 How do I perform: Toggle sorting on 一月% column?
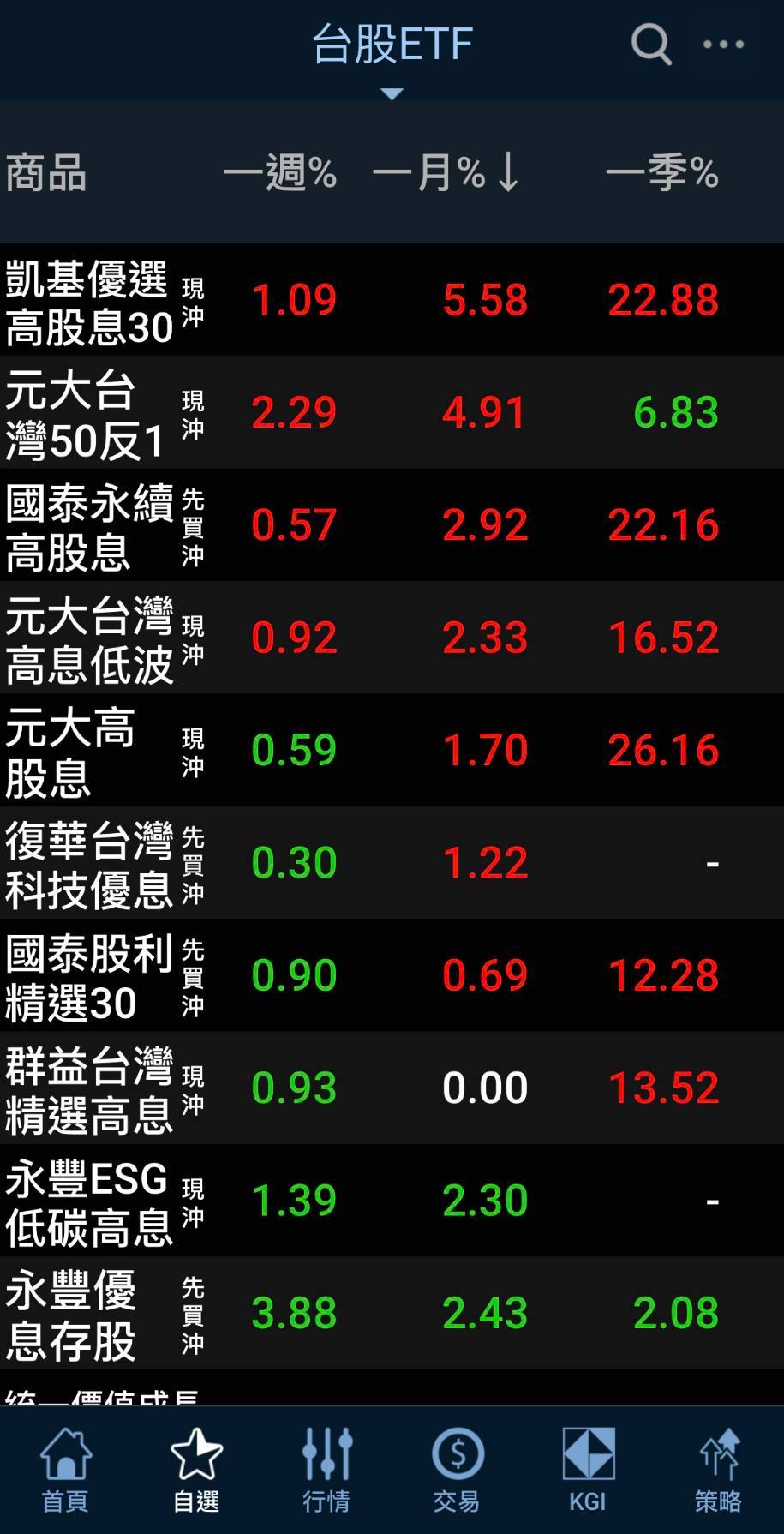[446, 172]
